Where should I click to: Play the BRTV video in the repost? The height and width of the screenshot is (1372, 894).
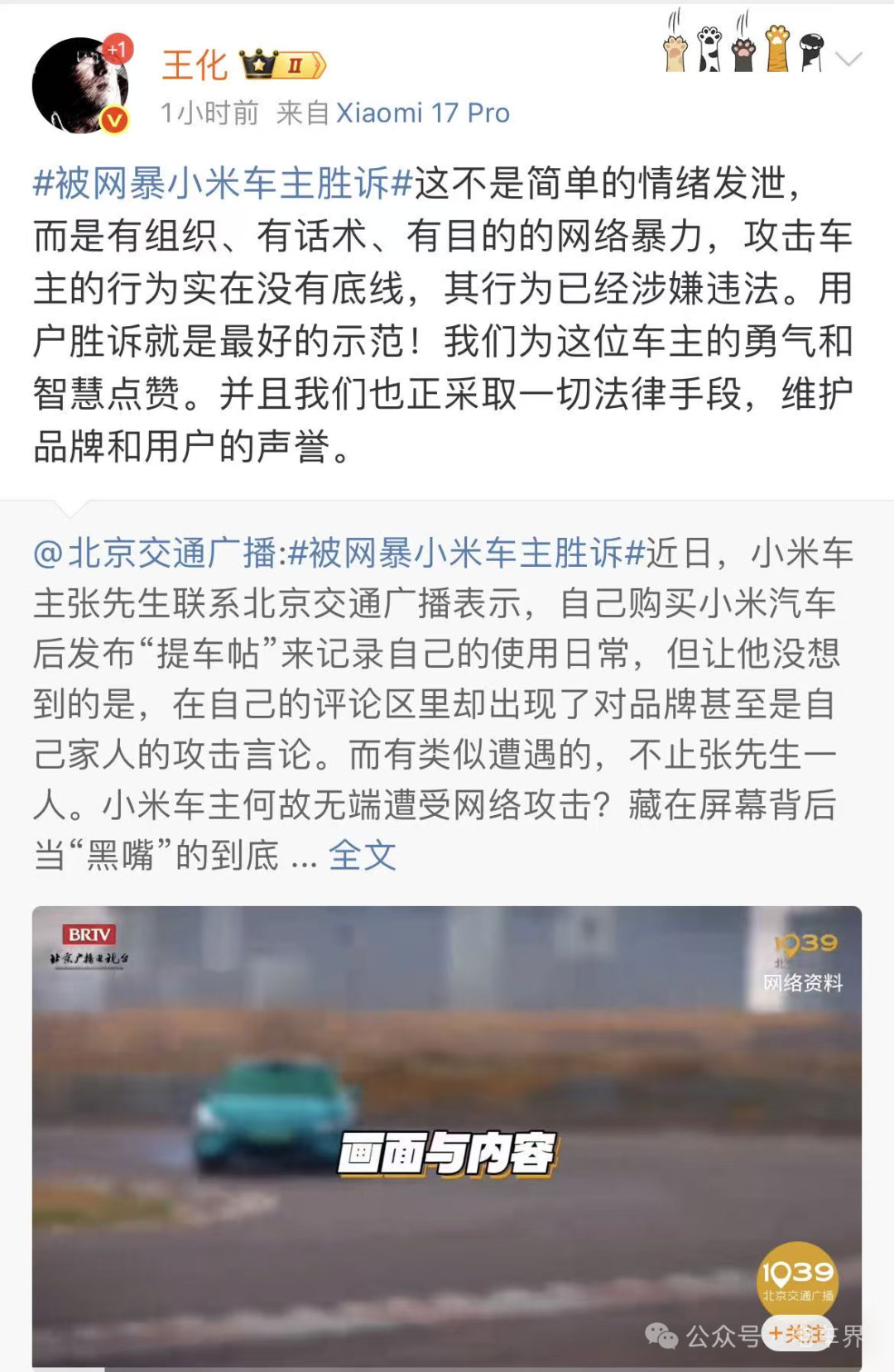click(447, 1137)
